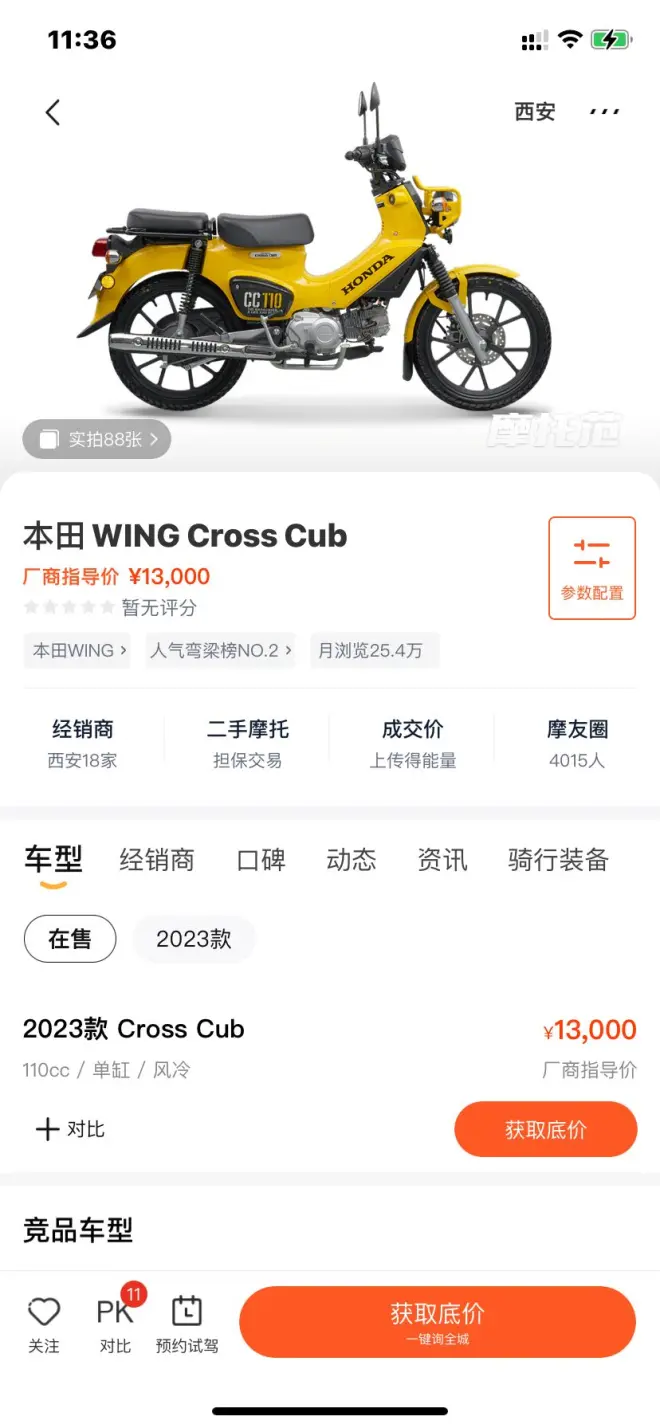This screenshot has height=1428, width=660.
Task: Go back using the back arrow
Action: click(x=53, y=112)
